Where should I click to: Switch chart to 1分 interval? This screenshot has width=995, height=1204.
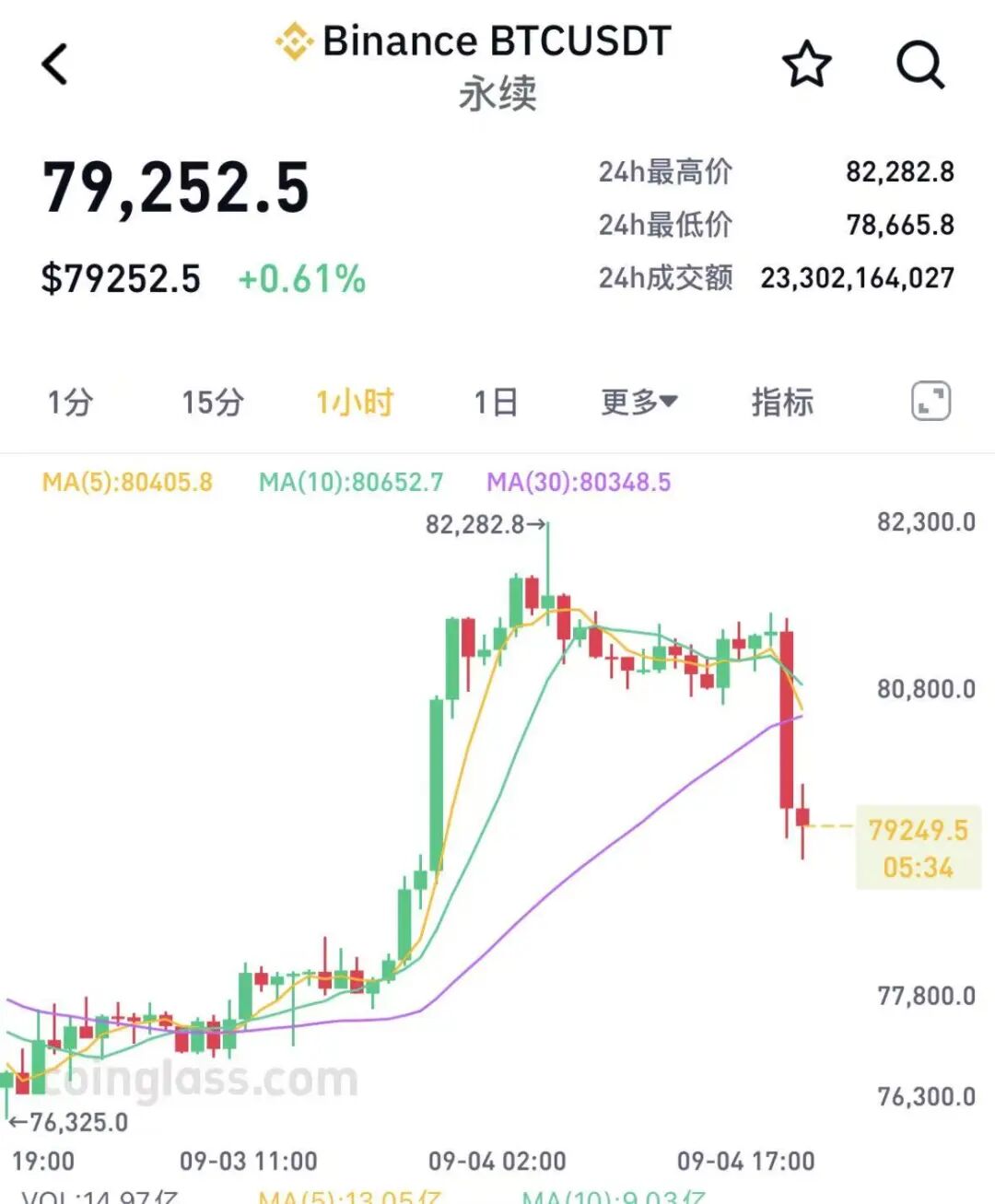point(70,403)
